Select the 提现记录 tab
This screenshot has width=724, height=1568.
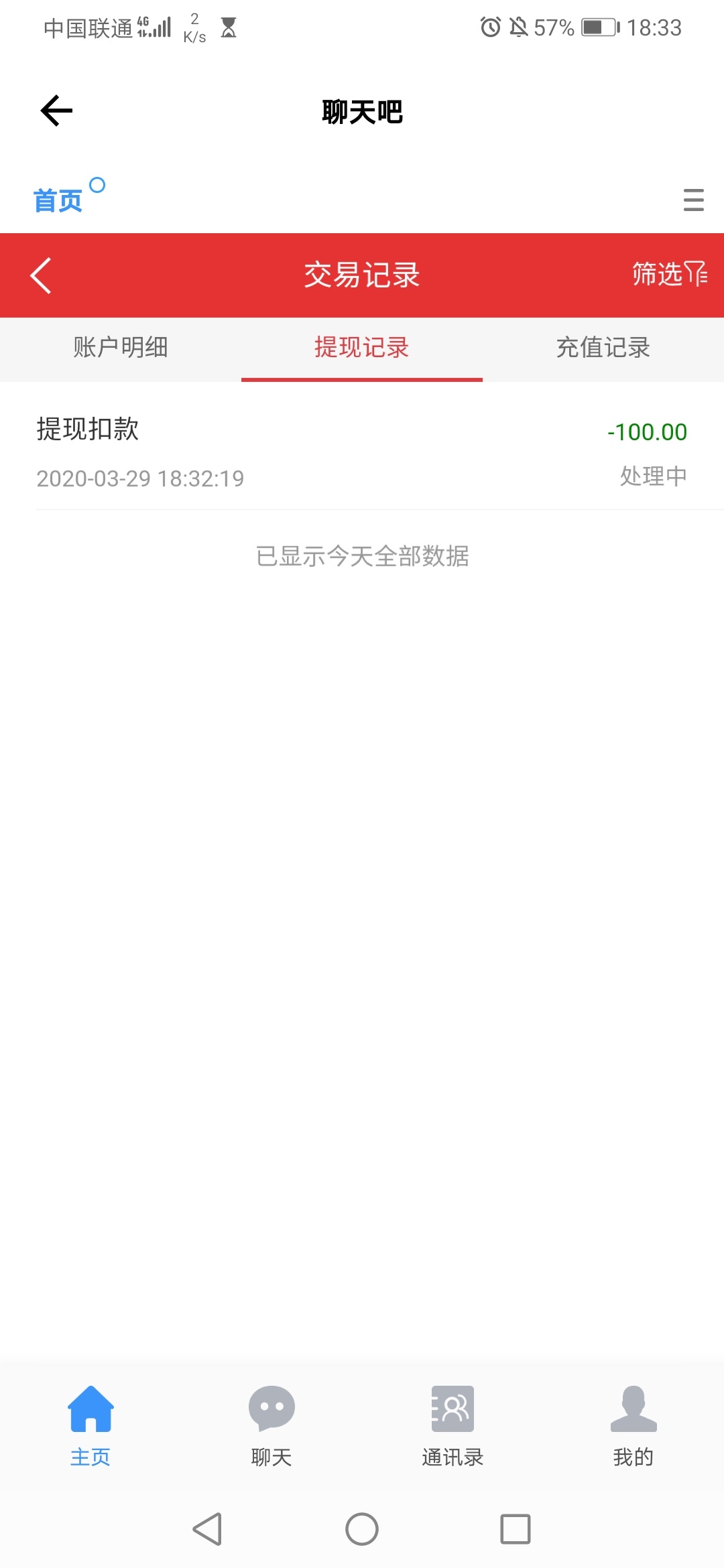coord(362,348)
